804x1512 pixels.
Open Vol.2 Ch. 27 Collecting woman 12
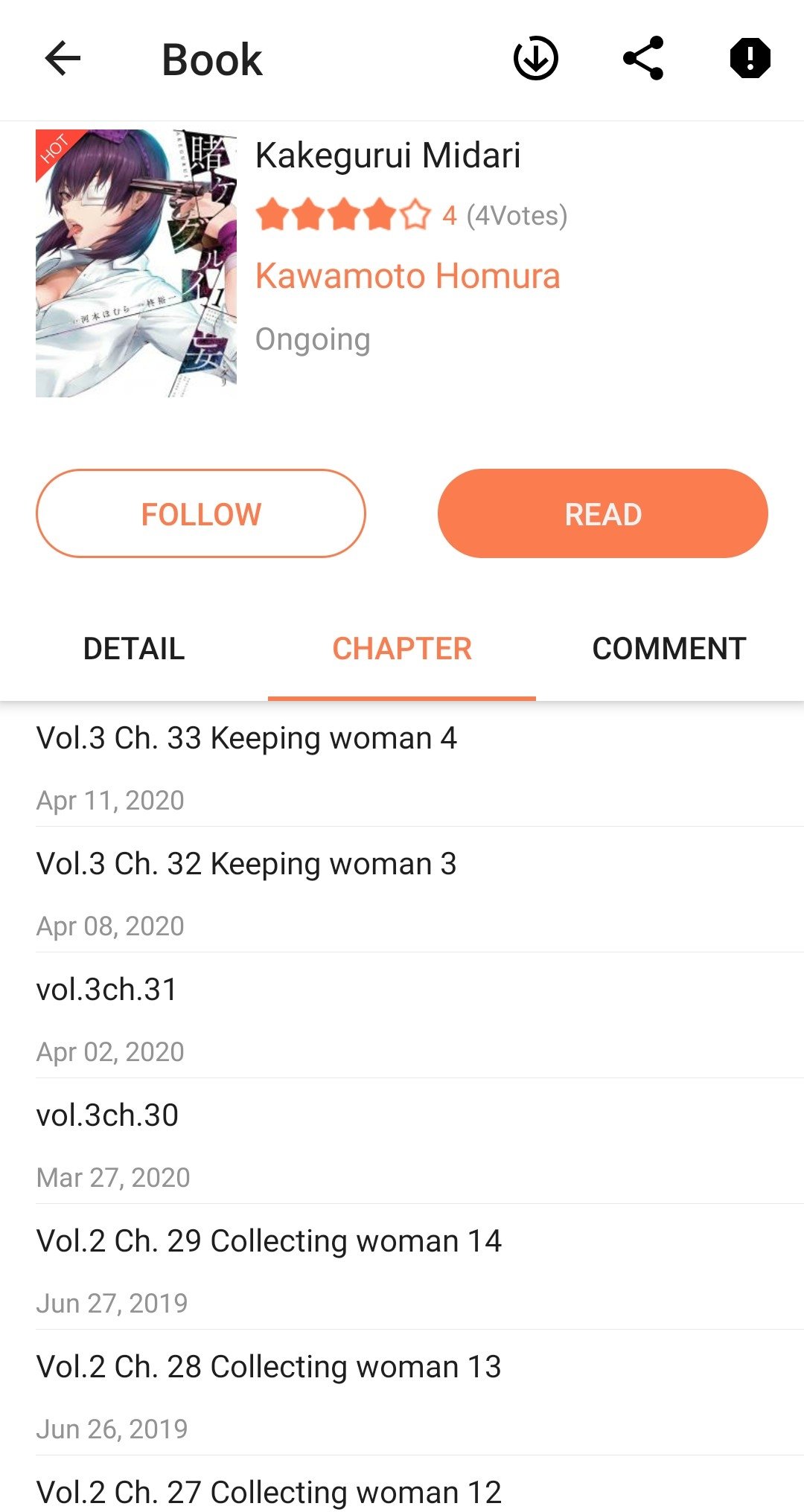pos(402,1484)
